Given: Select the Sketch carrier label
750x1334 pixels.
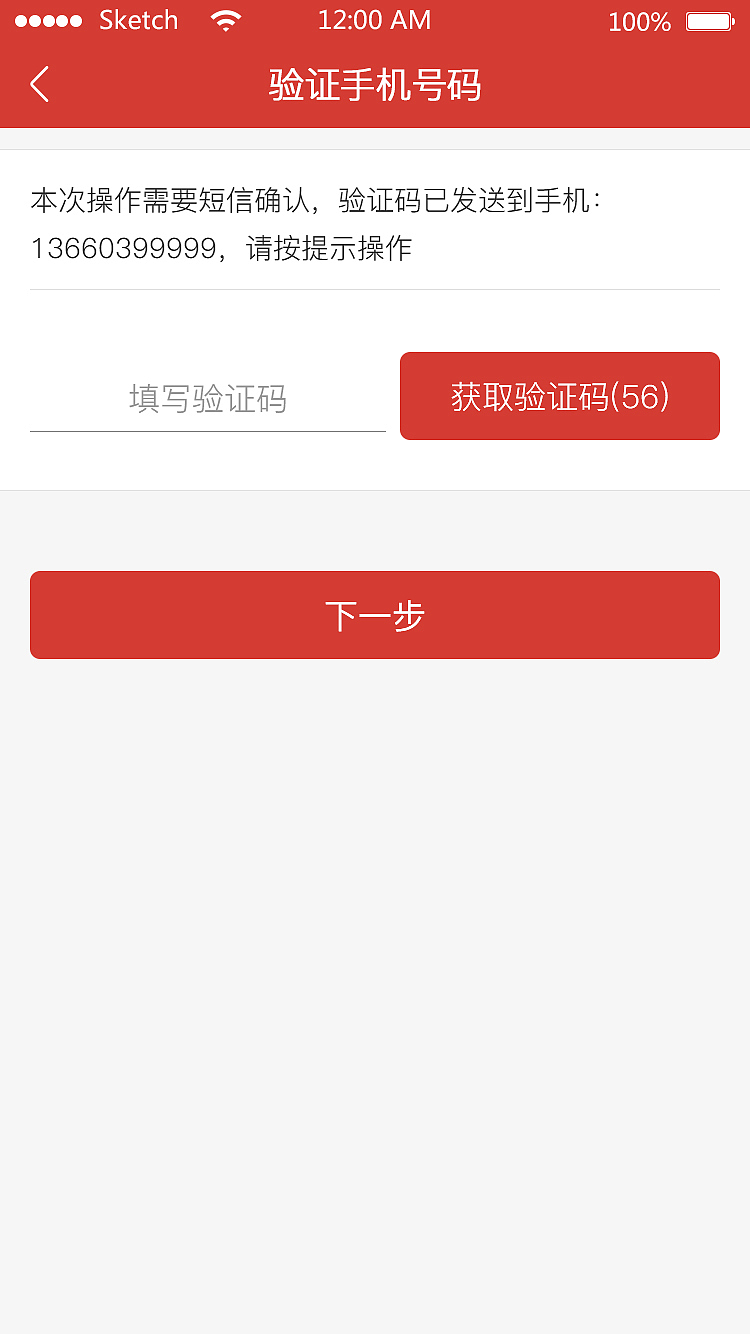Looking at the screenshot, I should [138, 20].
